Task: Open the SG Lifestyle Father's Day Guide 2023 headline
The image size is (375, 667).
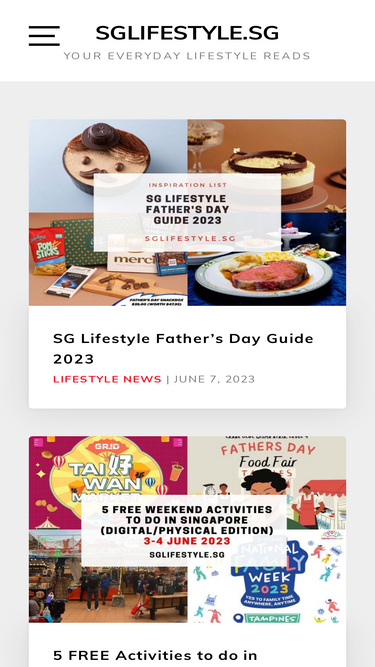Action: pyautogui.click(x=183, y=348)
